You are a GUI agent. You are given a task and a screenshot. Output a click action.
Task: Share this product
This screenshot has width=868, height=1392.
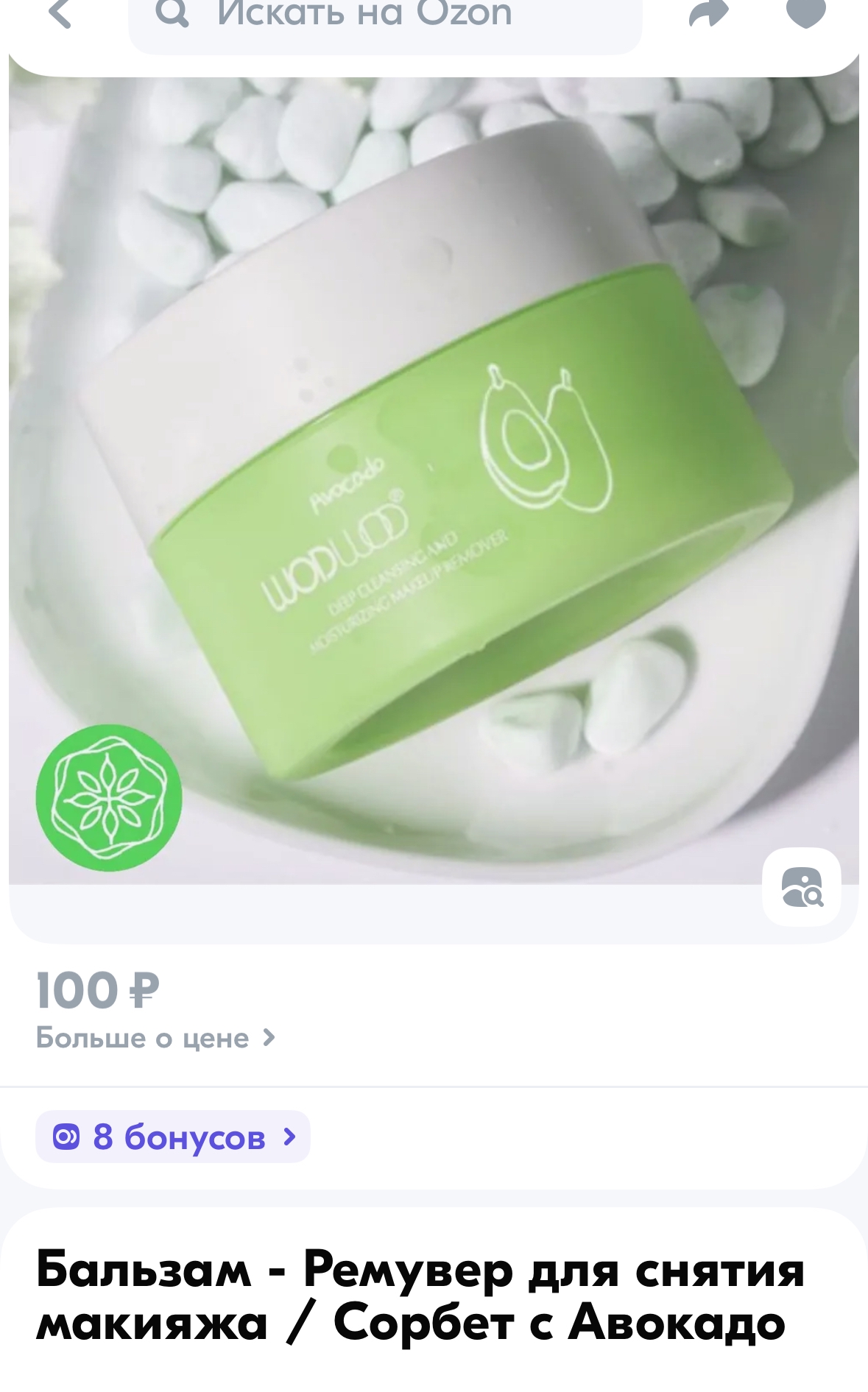[708, 13]
